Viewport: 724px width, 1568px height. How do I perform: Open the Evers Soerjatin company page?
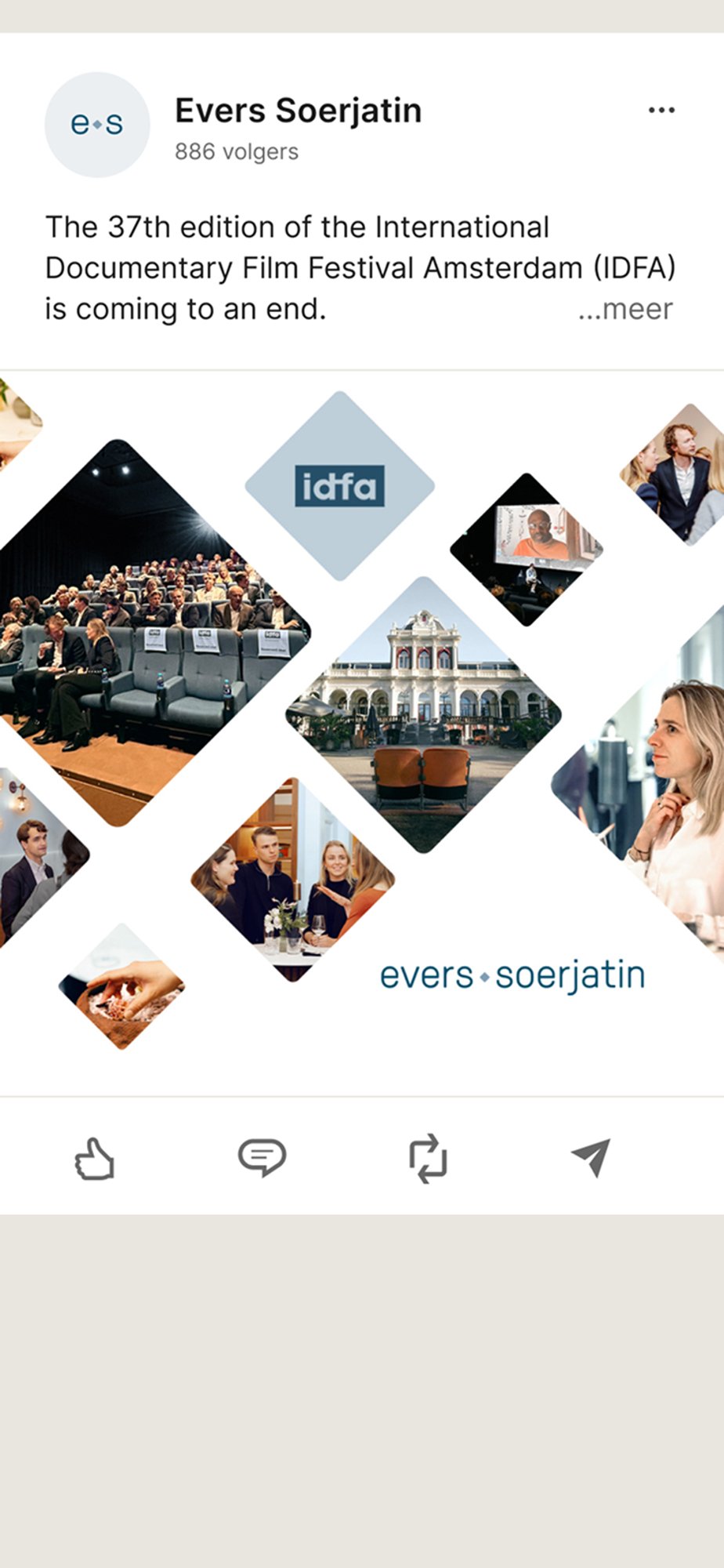click(x=298, y=111)
